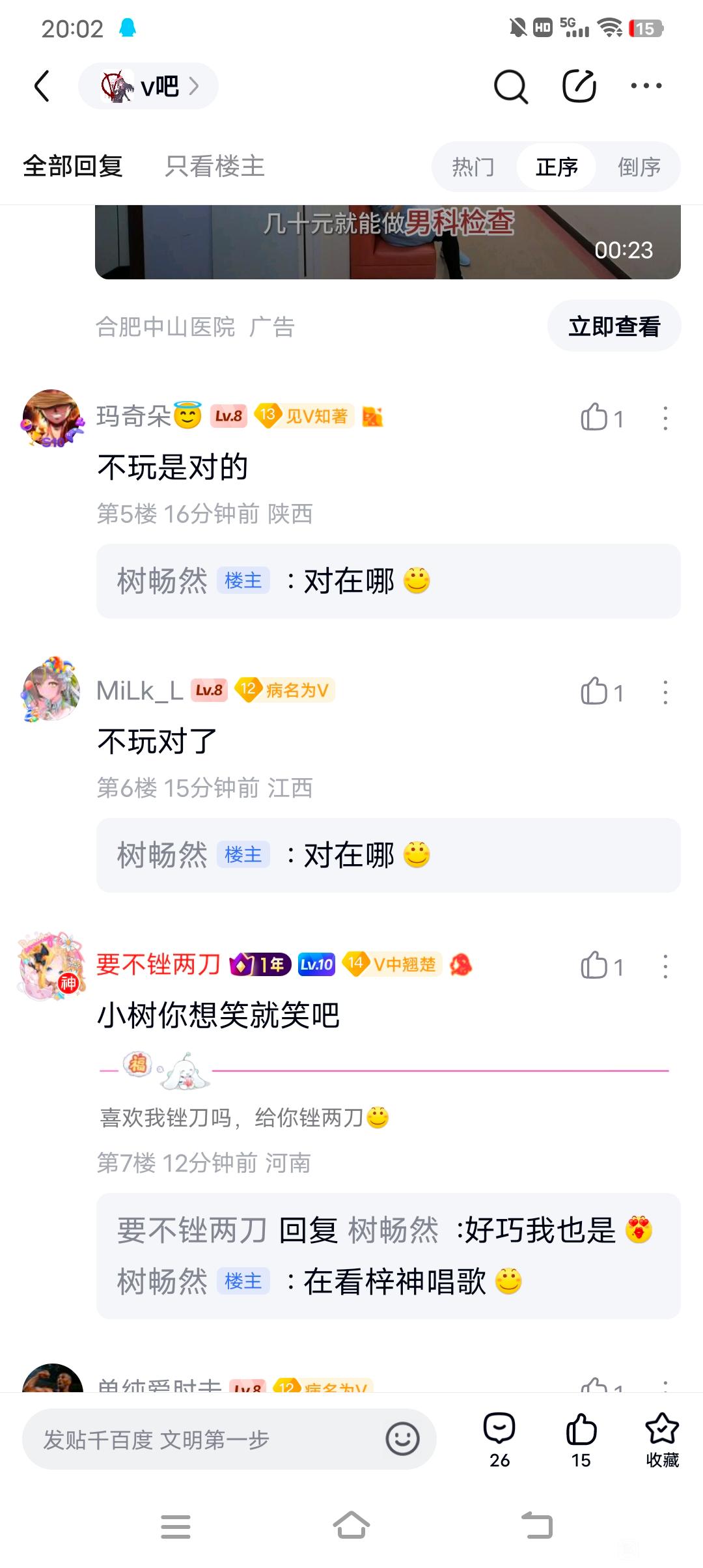Screen dimensions: 703x1568
Task: Like 要不锉两刀's reply
Action: (x=594, y=966)
